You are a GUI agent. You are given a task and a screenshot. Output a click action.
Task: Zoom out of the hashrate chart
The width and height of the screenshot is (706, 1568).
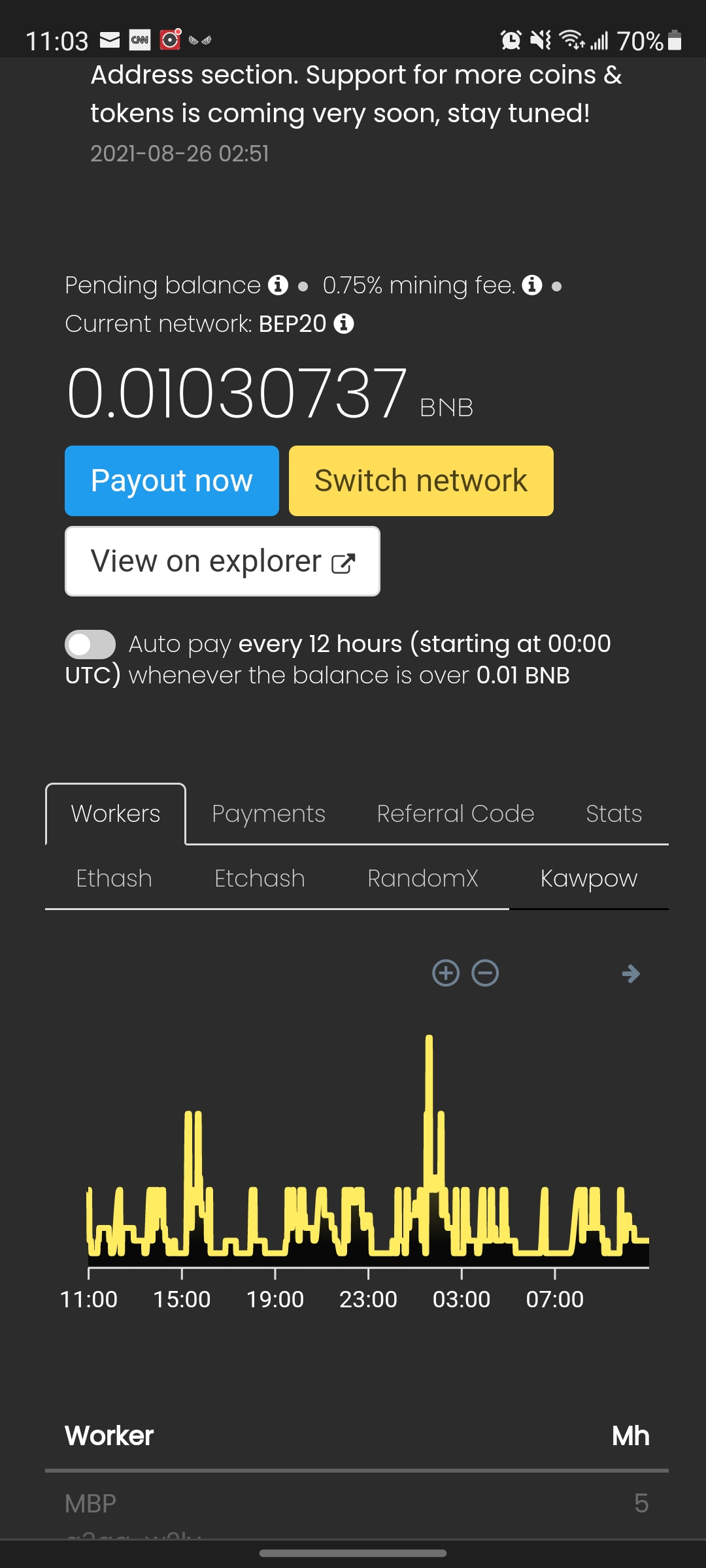(x=485, y=973)
